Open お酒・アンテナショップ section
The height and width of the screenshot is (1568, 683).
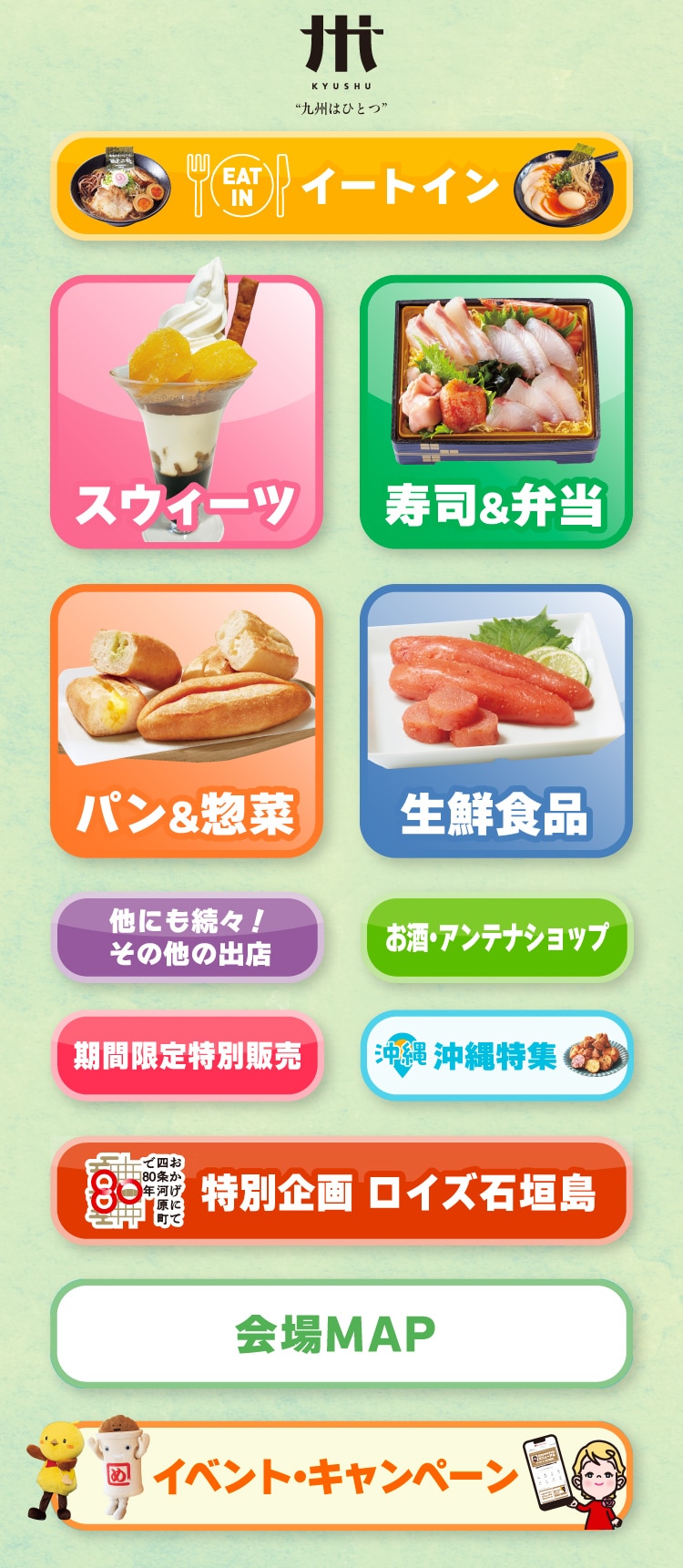[496, 938]
